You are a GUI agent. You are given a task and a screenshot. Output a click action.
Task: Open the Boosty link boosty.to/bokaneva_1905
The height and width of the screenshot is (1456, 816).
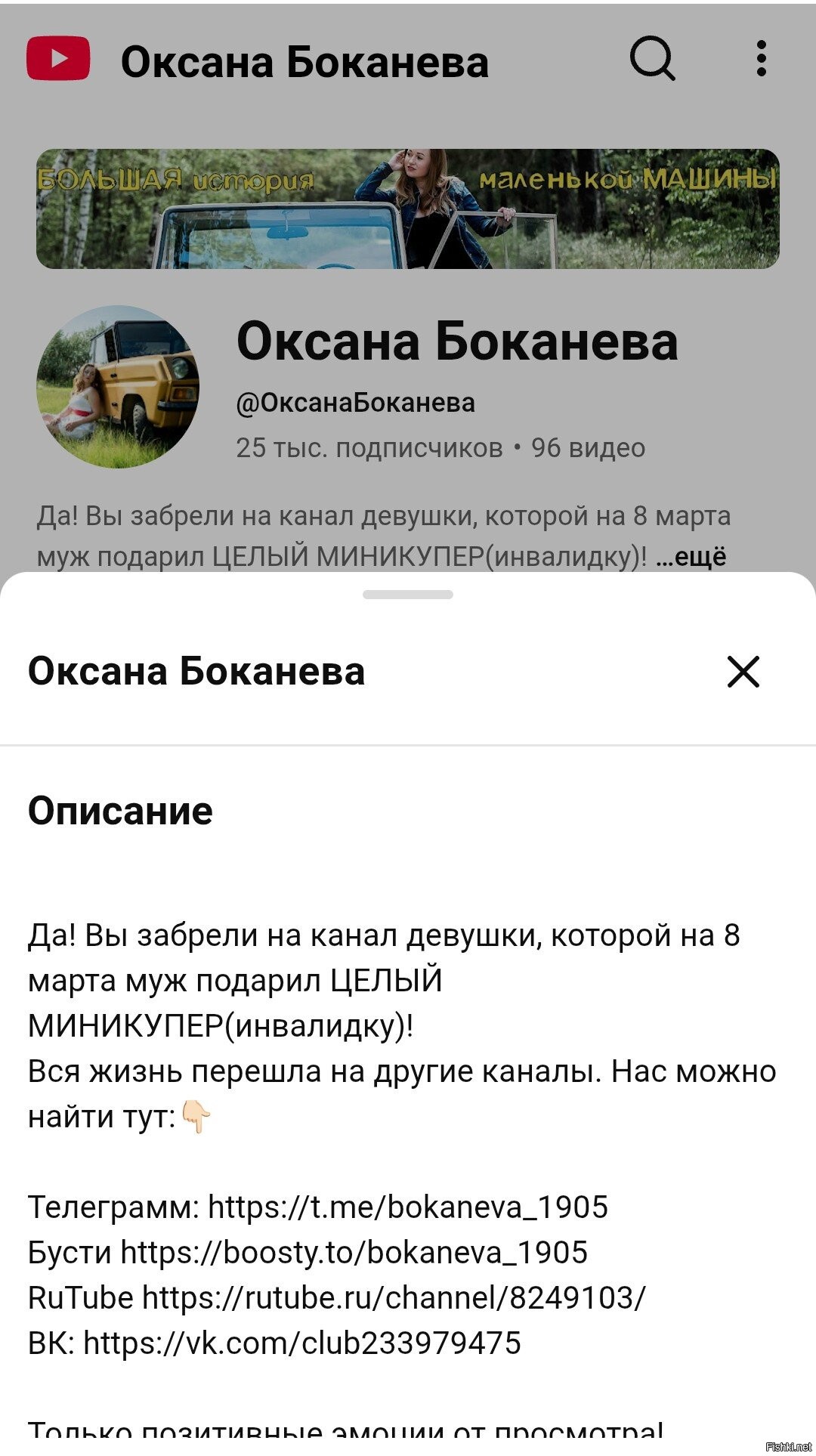[354, 1252]
